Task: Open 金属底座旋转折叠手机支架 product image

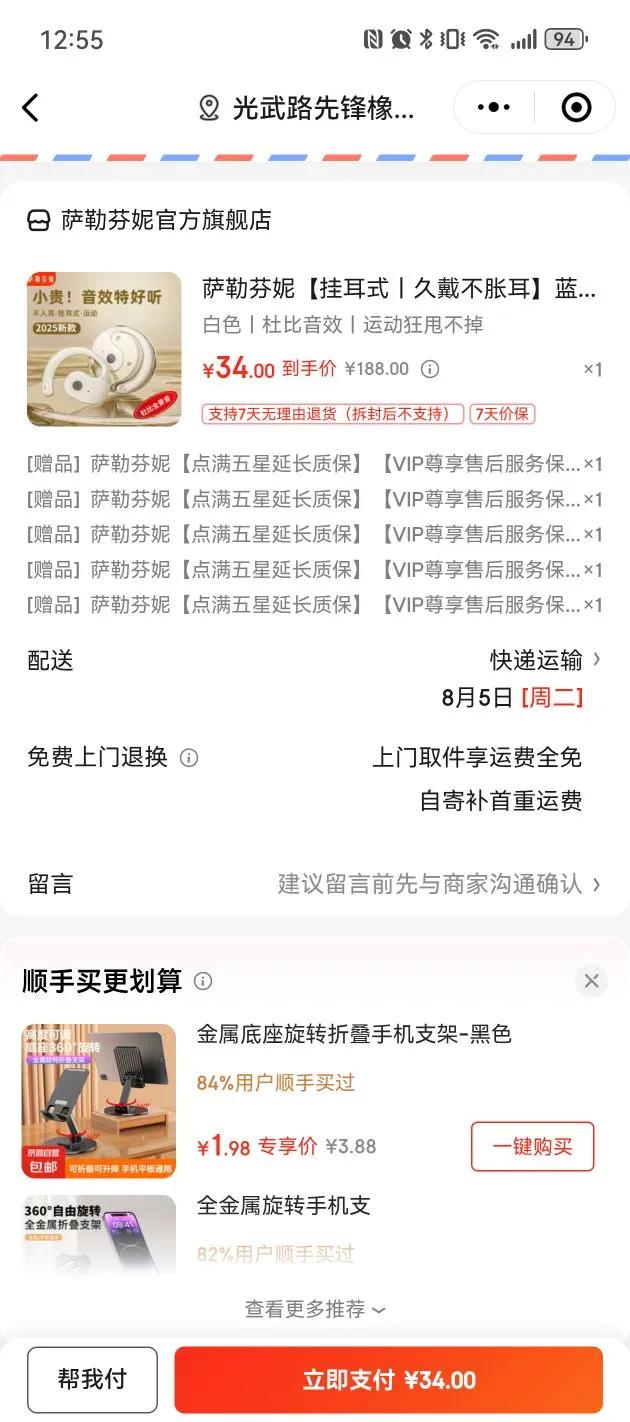Action: [99, 1100]
